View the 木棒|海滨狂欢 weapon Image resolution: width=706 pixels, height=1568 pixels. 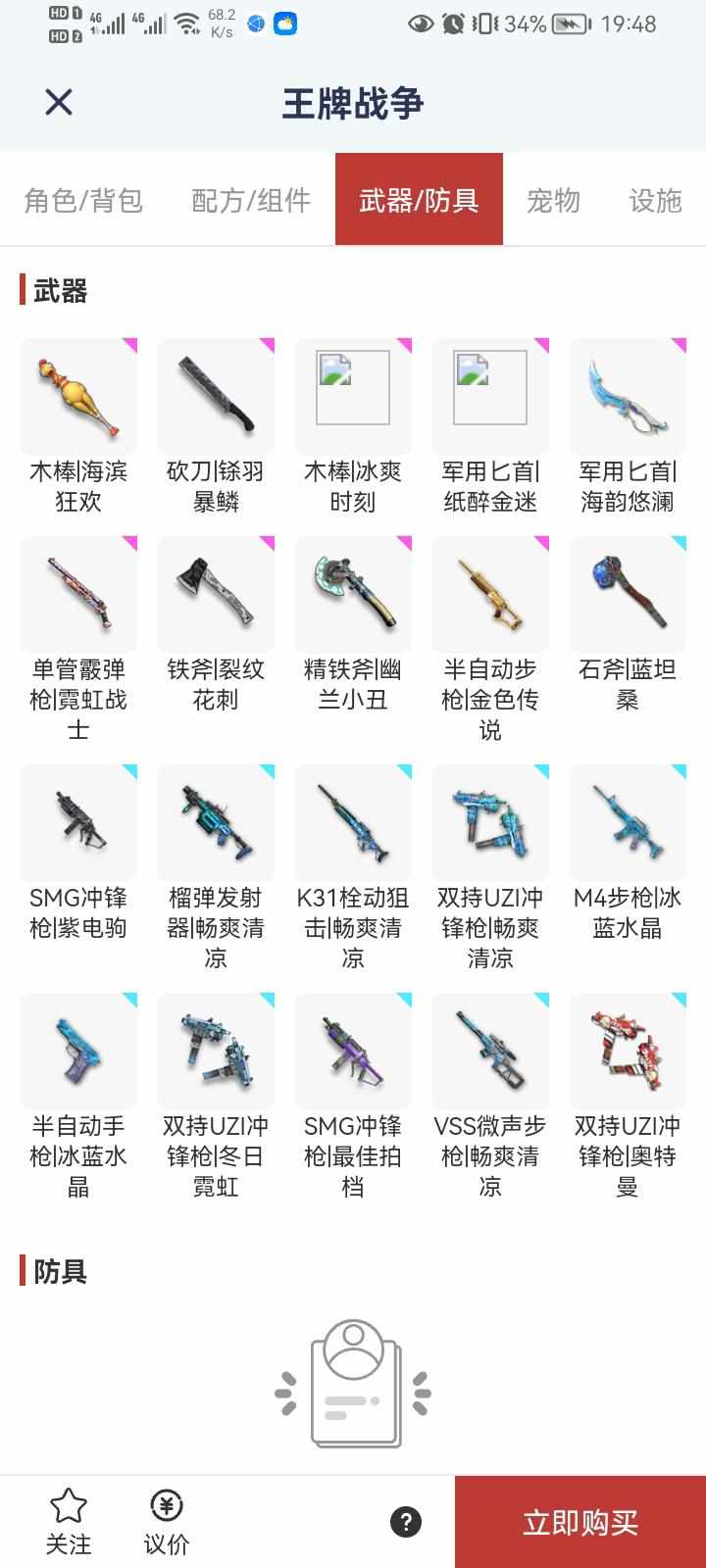click(x=78, y=397)
